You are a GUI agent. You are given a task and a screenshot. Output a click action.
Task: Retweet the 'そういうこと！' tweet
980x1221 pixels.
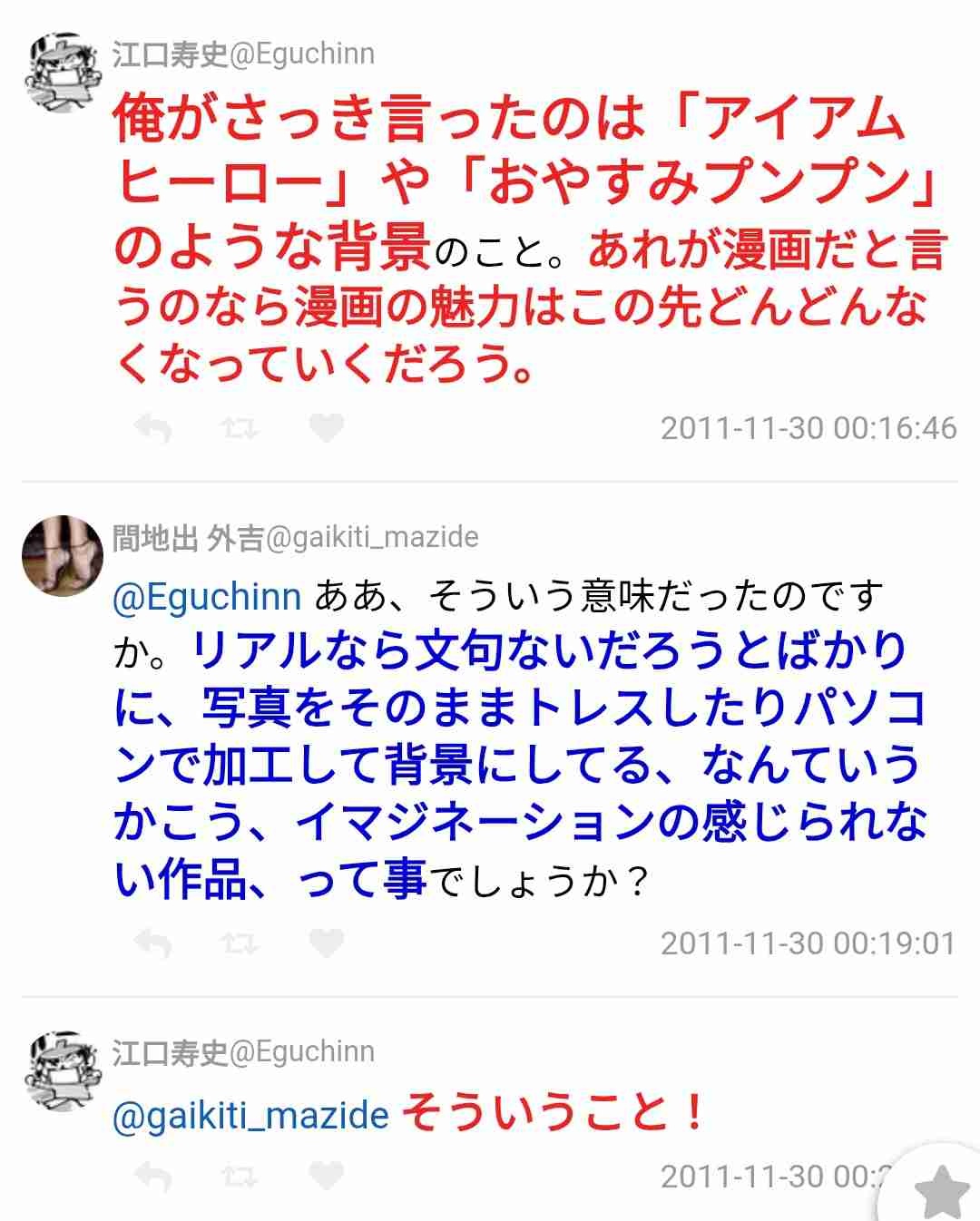tap(240, 1177)
